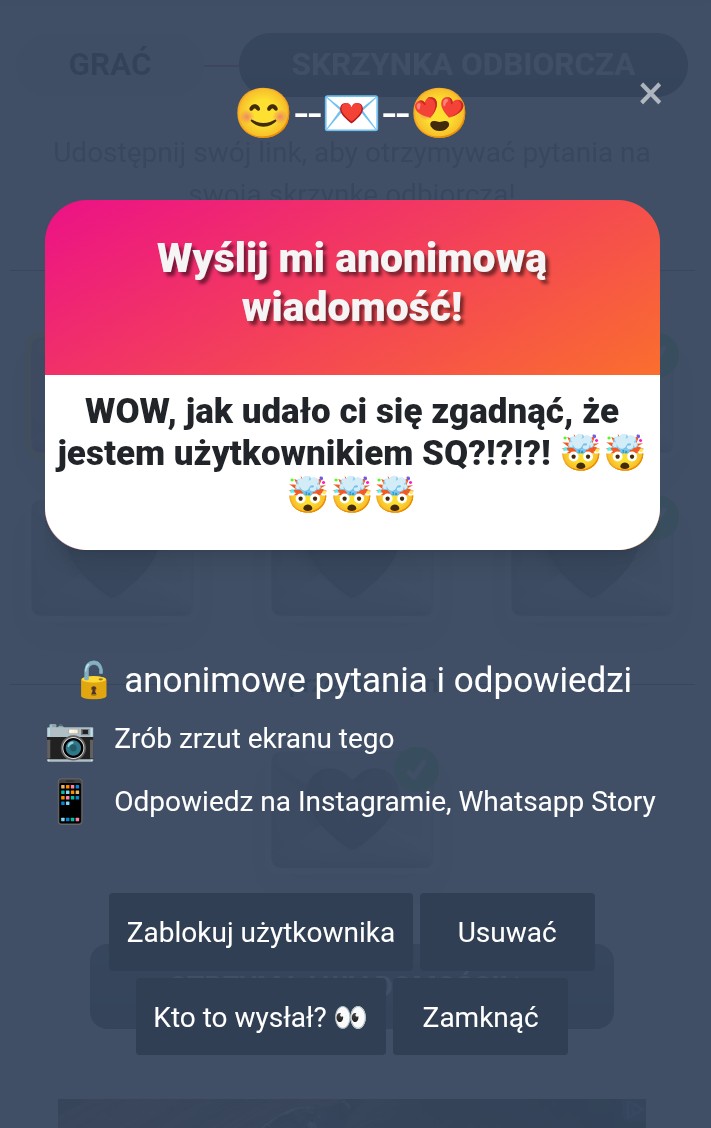The width and height of the screenshot is (711, 1128).
Task: Delete the message with Usuwać
Action: [x=507, y=932]
